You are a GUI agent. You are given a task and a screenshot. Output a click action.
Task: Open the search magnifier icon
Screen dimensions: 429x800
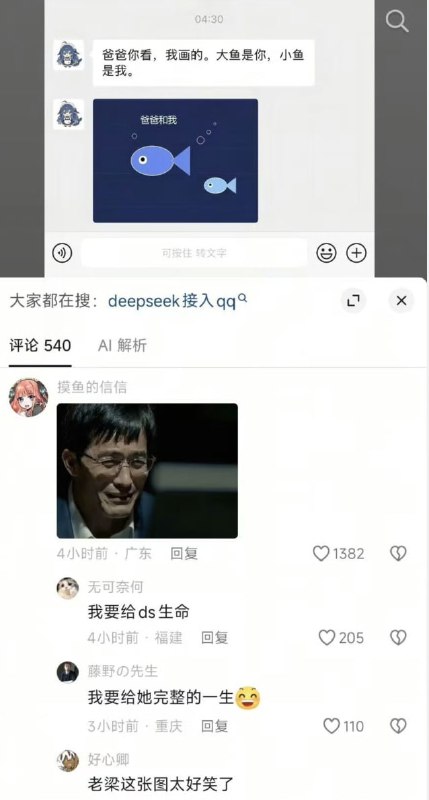coord(396,21)
